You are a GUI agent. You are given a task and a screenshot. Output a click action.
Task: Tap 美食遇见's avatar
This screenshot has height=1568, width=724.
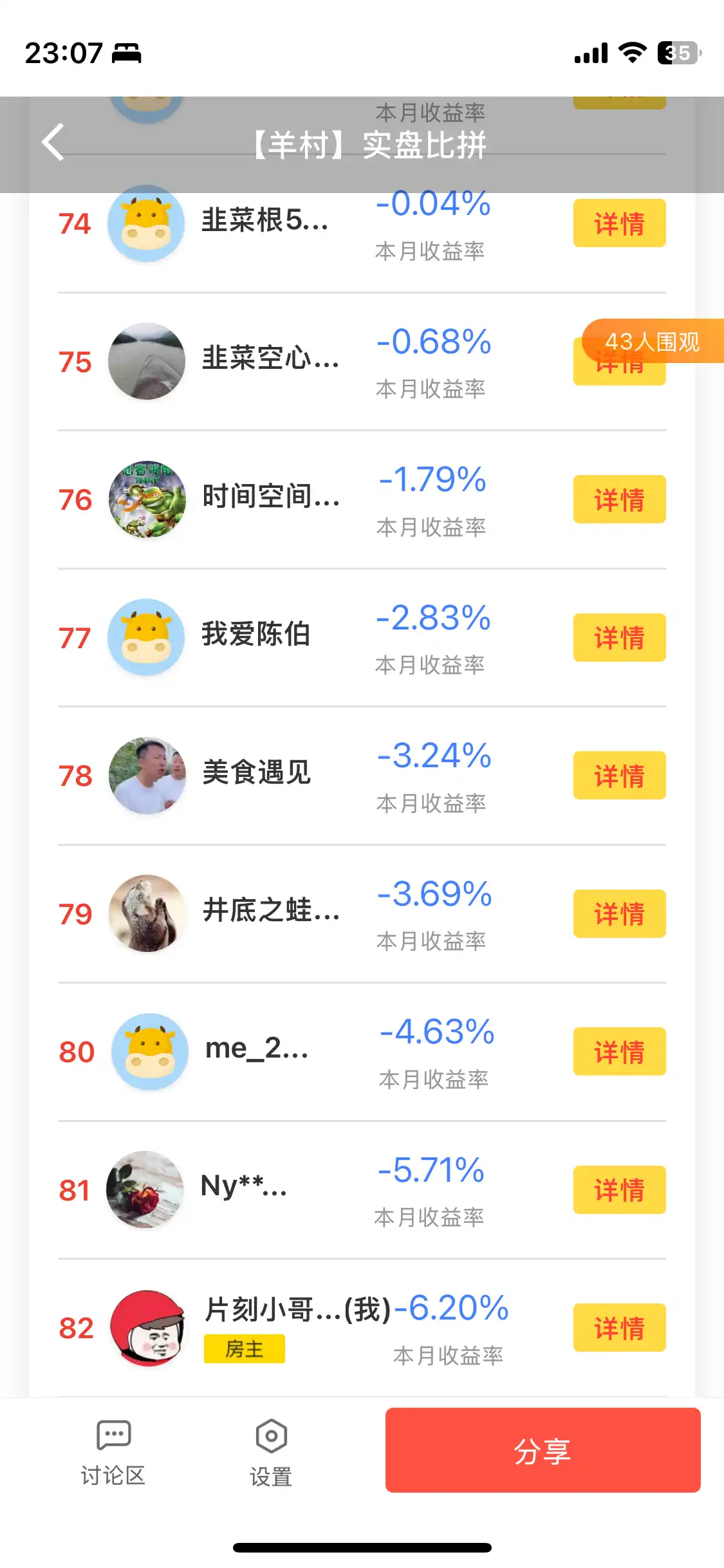(x=147, y=776)
